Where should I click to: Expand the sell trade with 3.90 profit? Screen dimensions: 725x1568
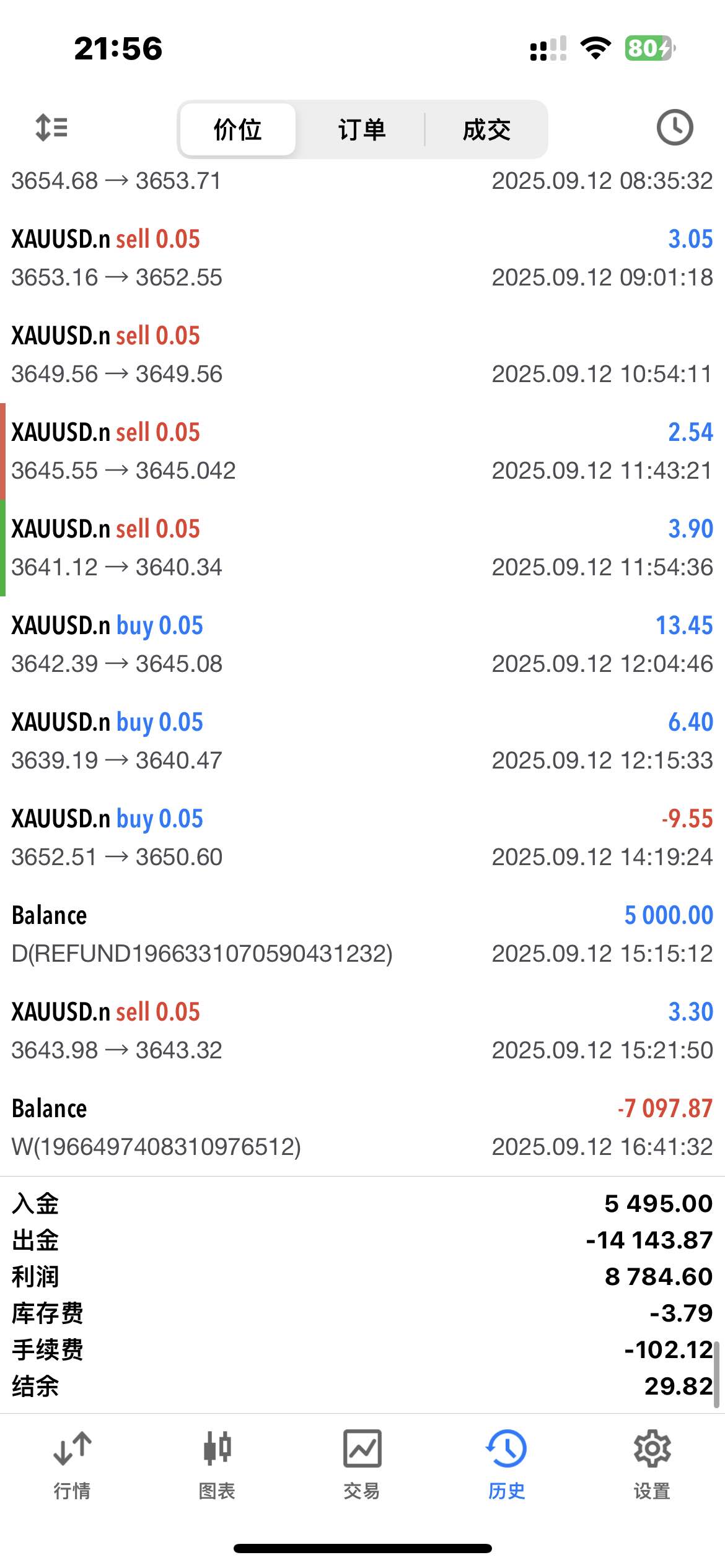(362, 548)
